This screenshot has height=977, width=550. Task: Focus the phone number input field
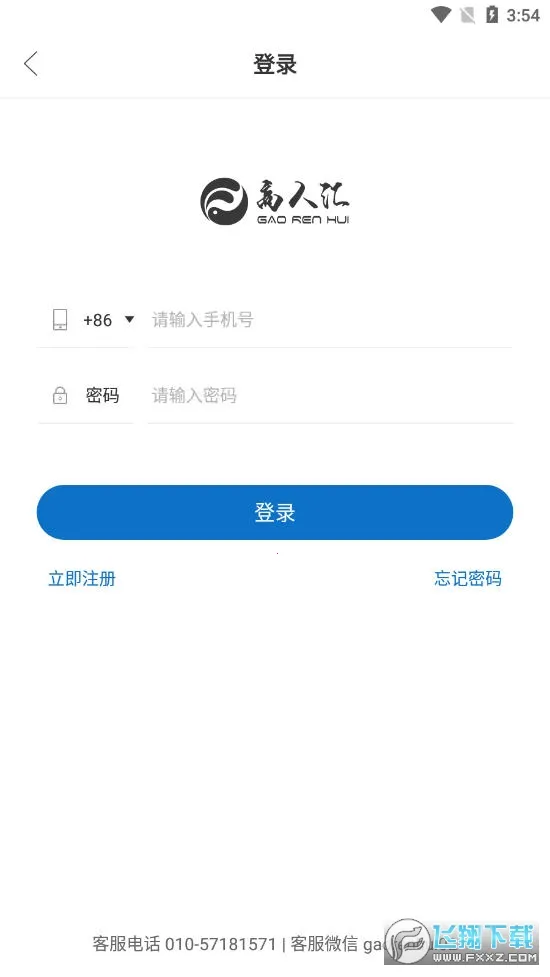click(330, 320)
